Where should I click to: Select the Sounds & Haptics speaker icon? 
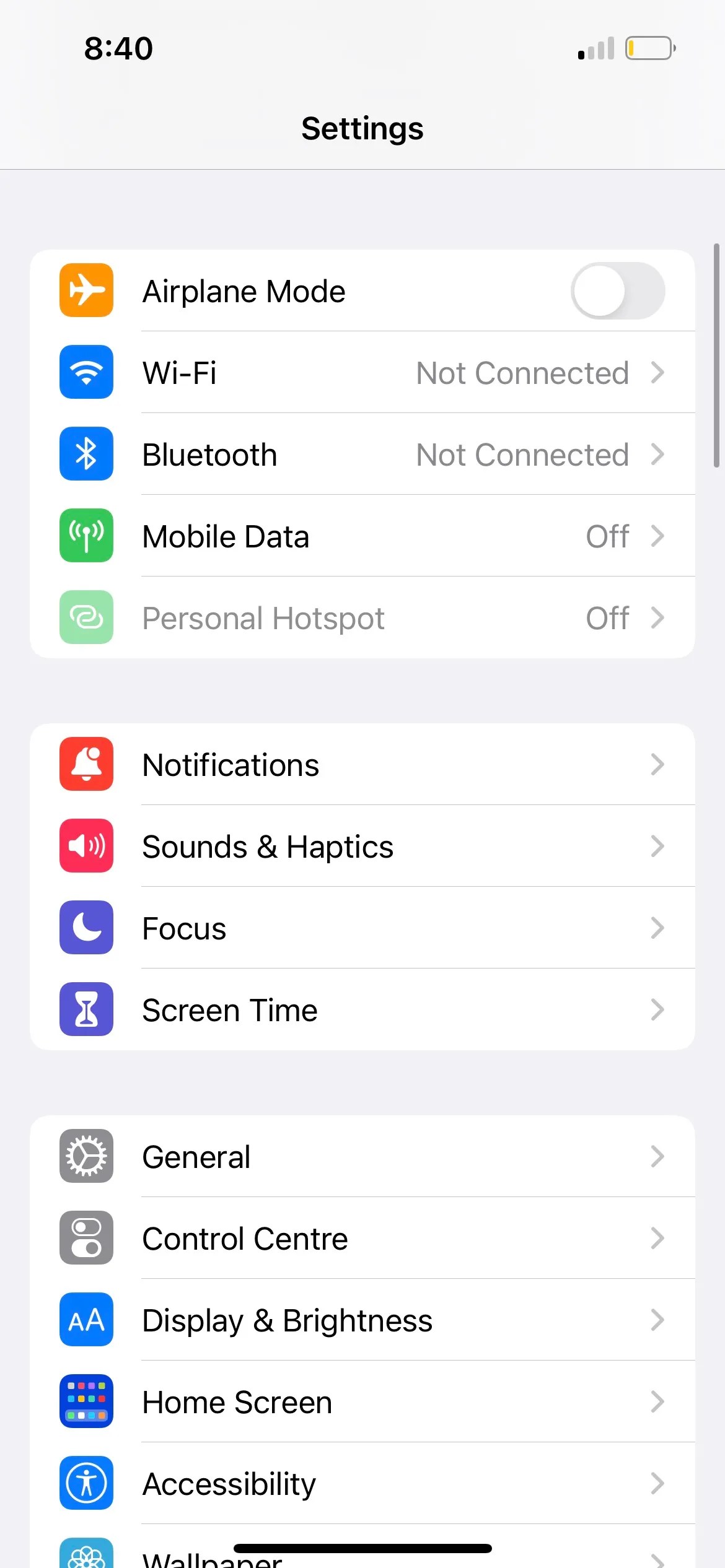point(86,846)
